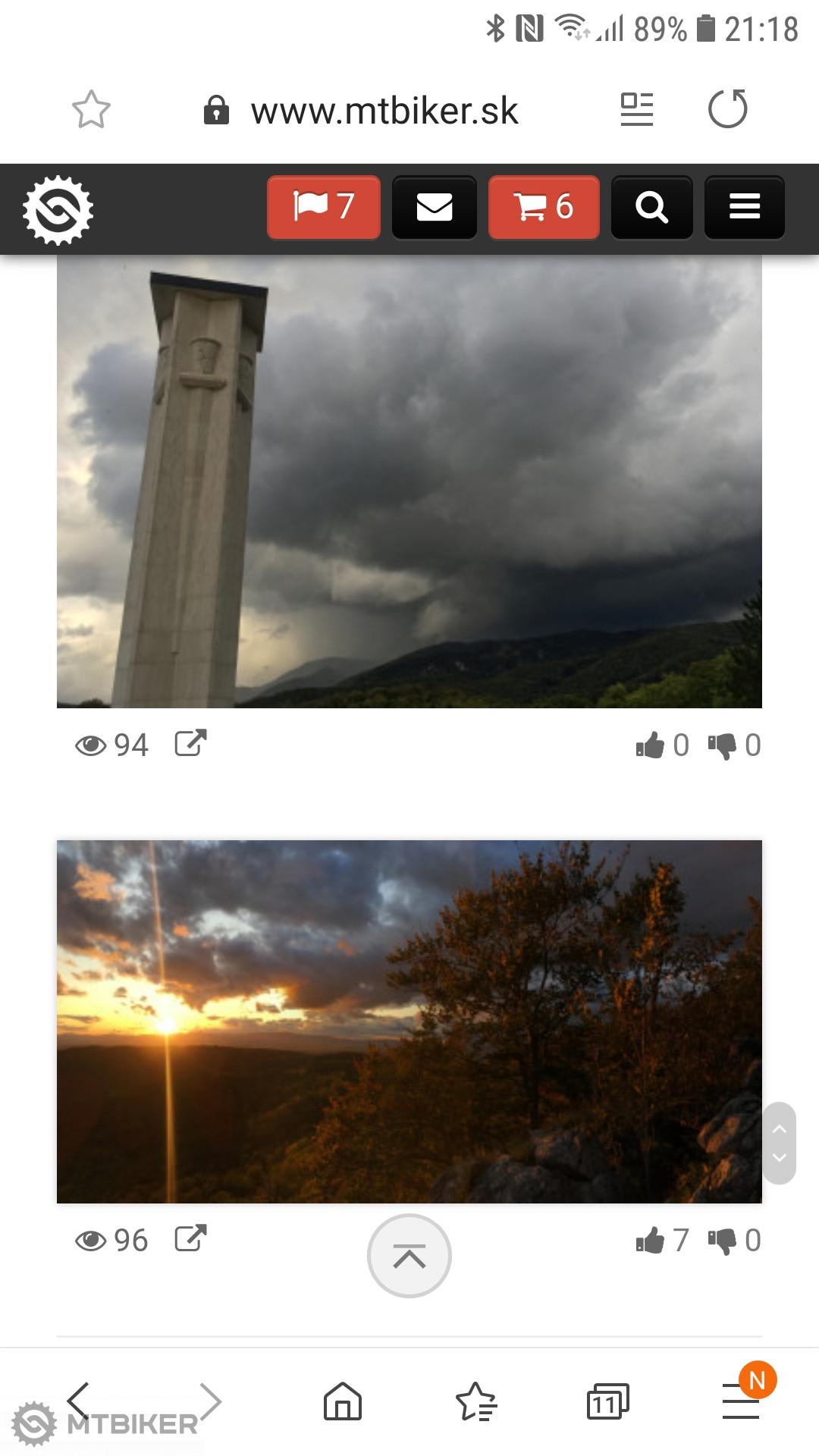
Task: Jump back to the top of page
Action: pyautogui.click(x=409, y=1256)
